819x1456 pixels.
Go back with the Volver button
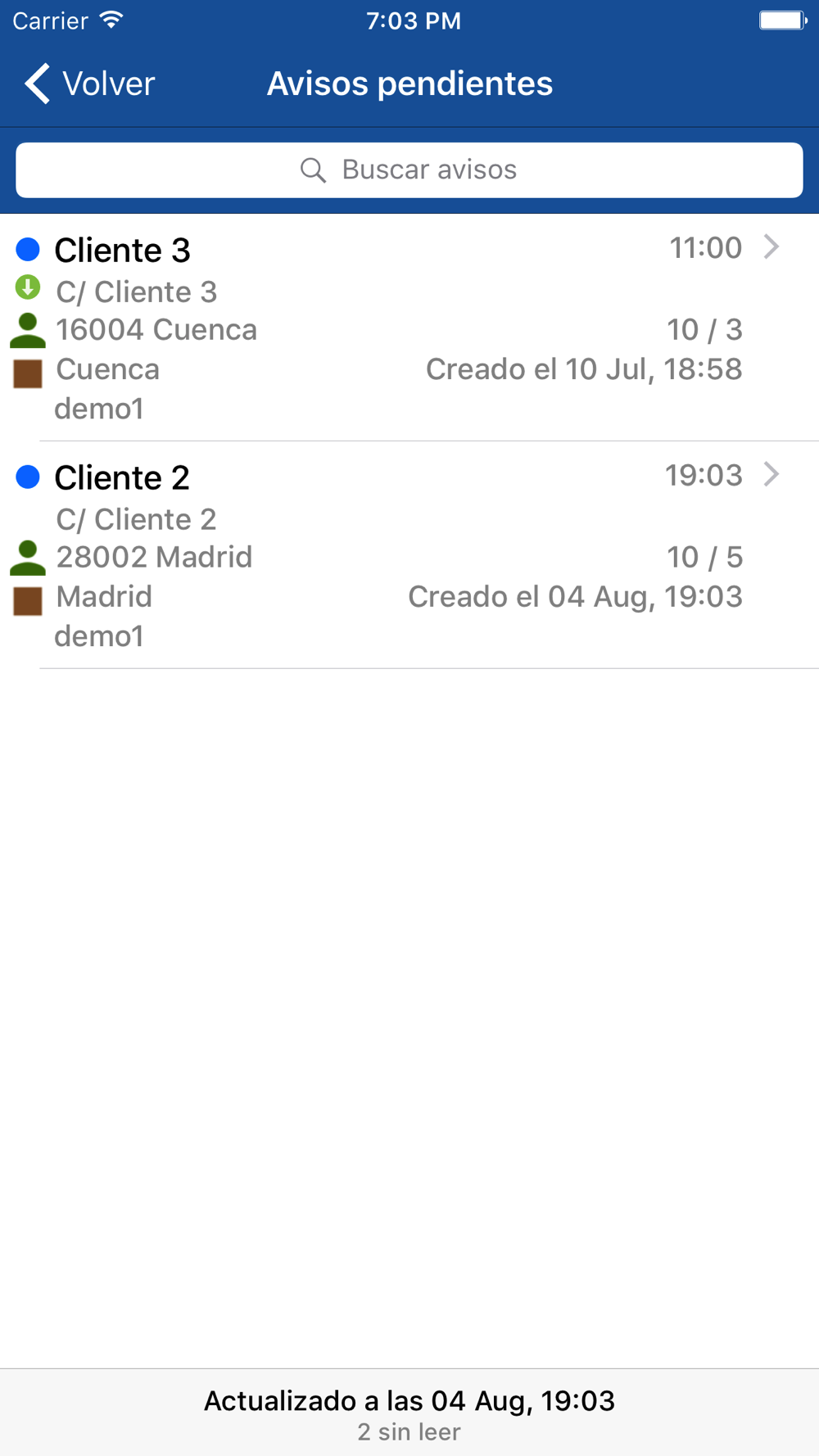pos(90,84)
